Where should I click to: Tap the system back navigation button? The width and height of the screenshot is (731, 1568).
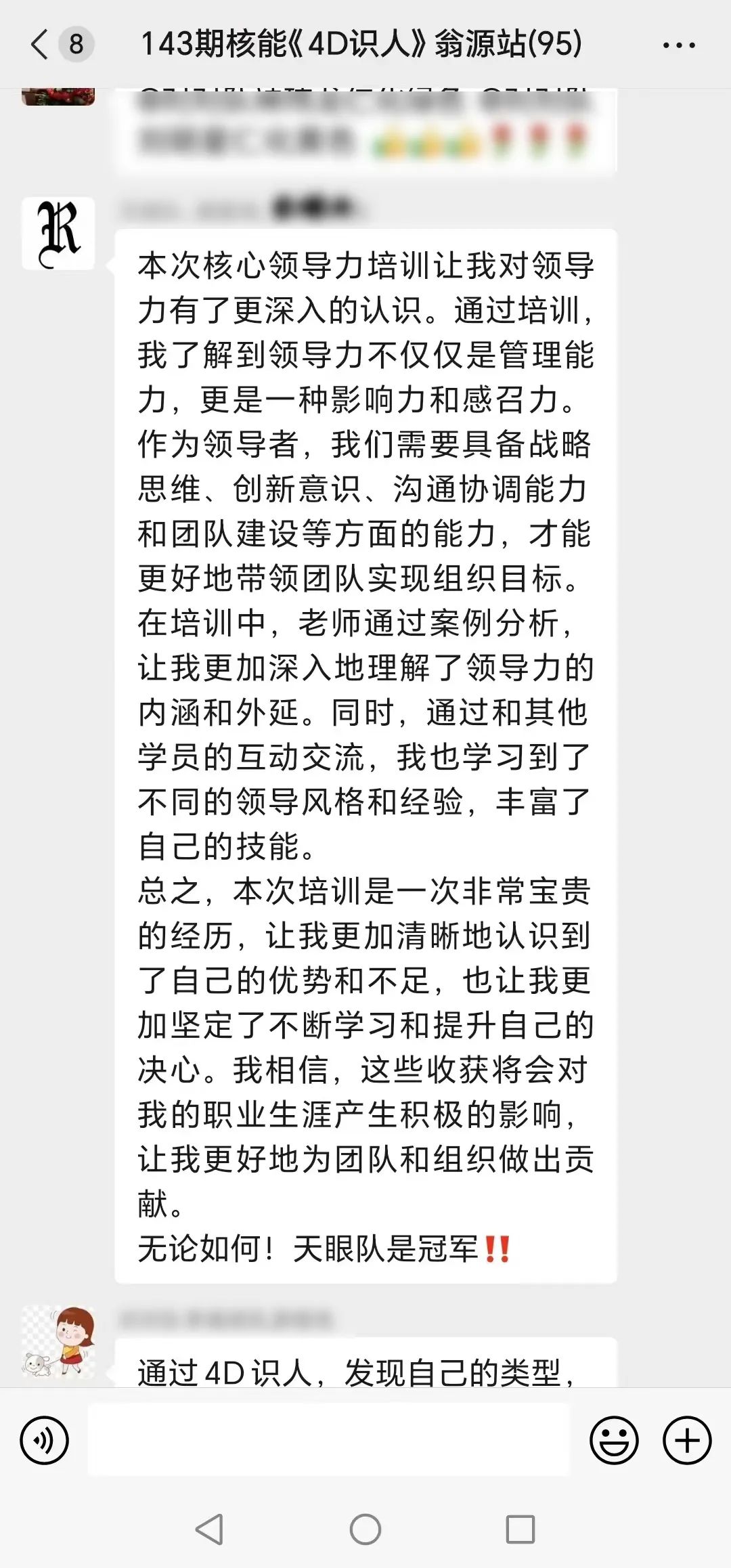[209, 1529]
